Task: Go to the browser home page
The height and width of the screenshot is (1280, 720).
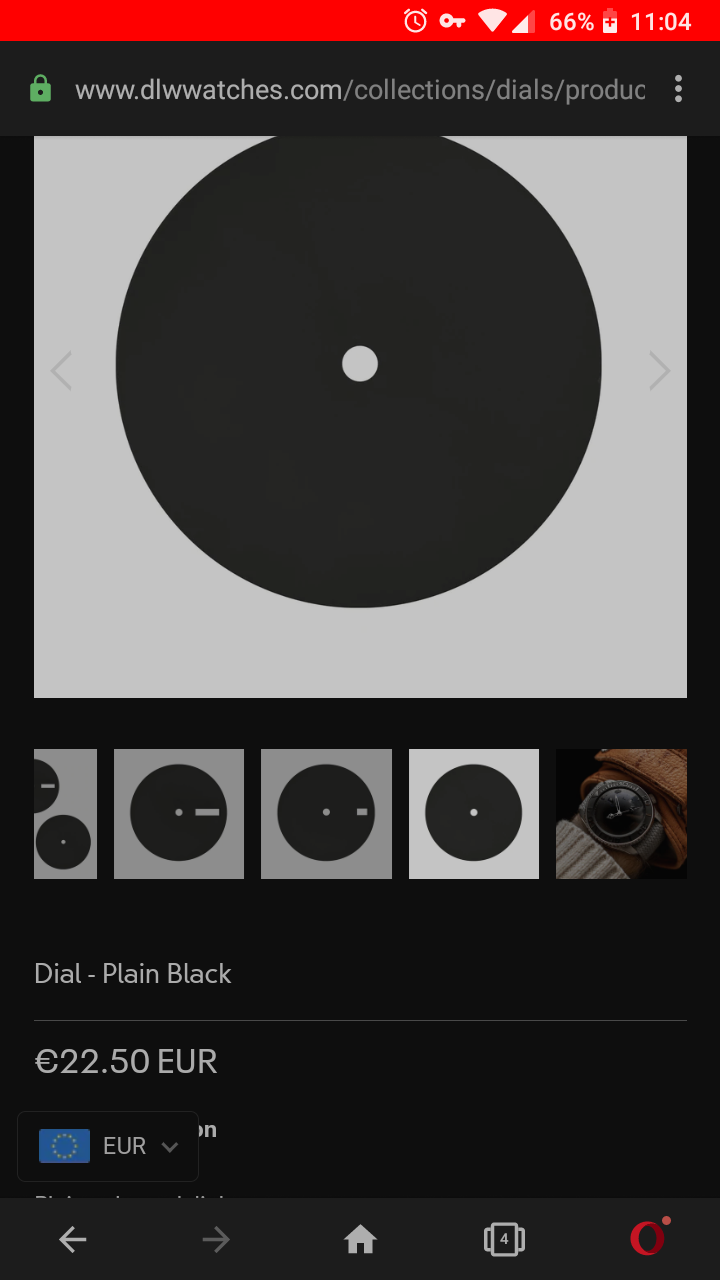Action: tap(360, 1240)
